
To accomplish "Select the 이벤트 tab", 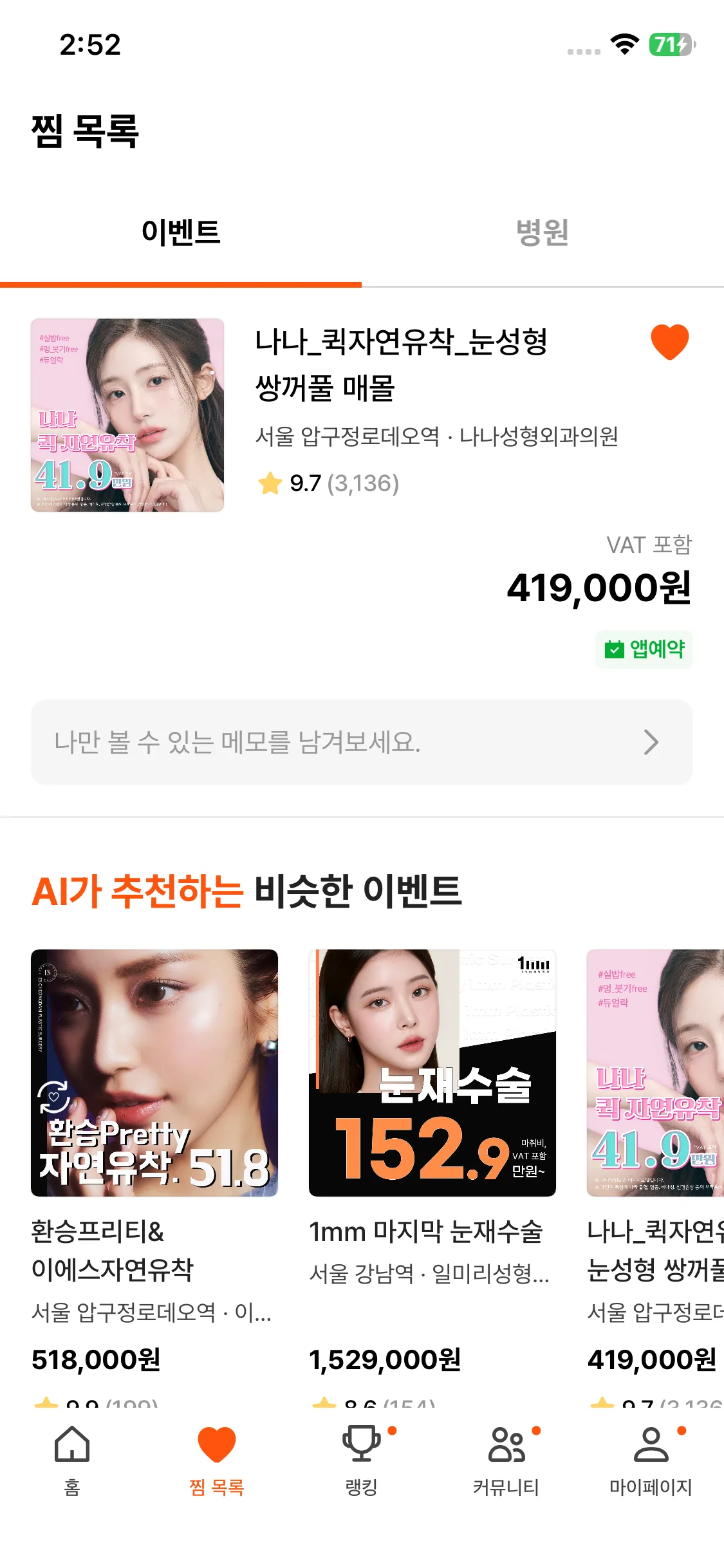I will point(181,232).
